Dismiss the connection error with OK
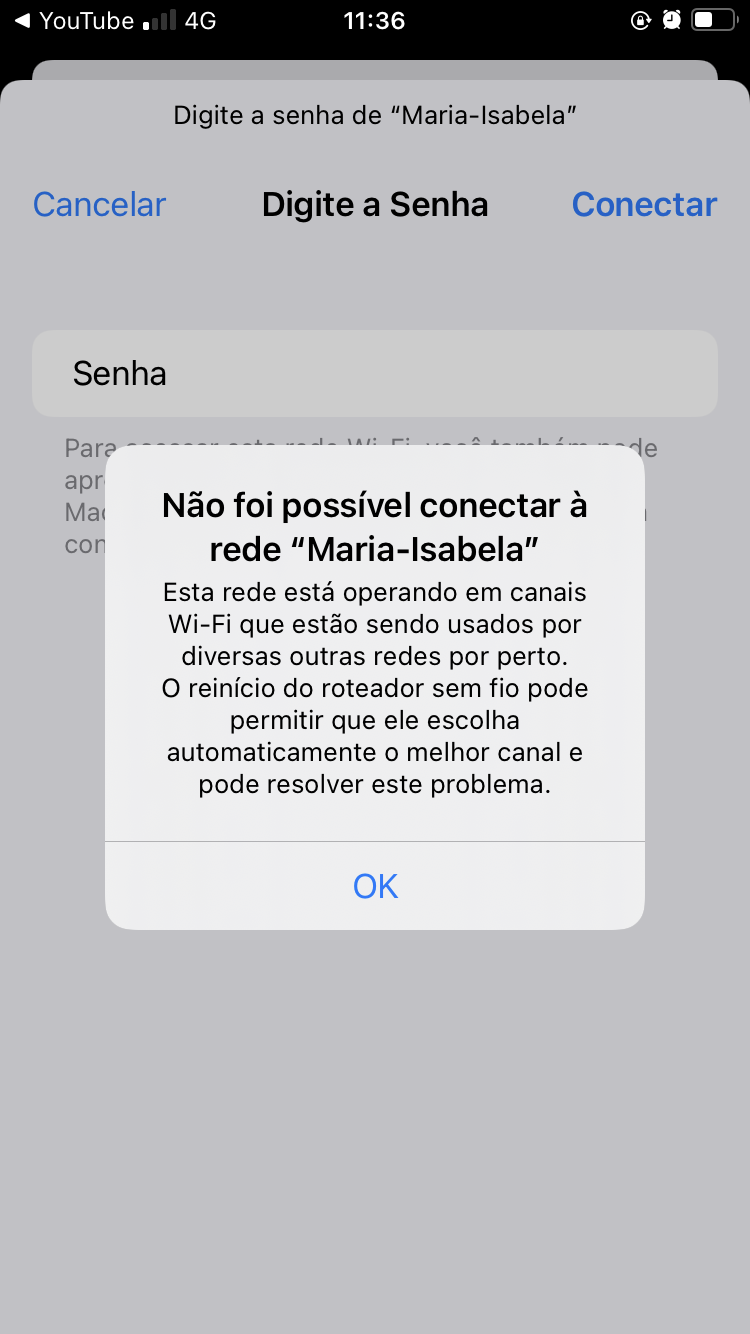This screenshot has width=750, height=1334. pos(375,886)
